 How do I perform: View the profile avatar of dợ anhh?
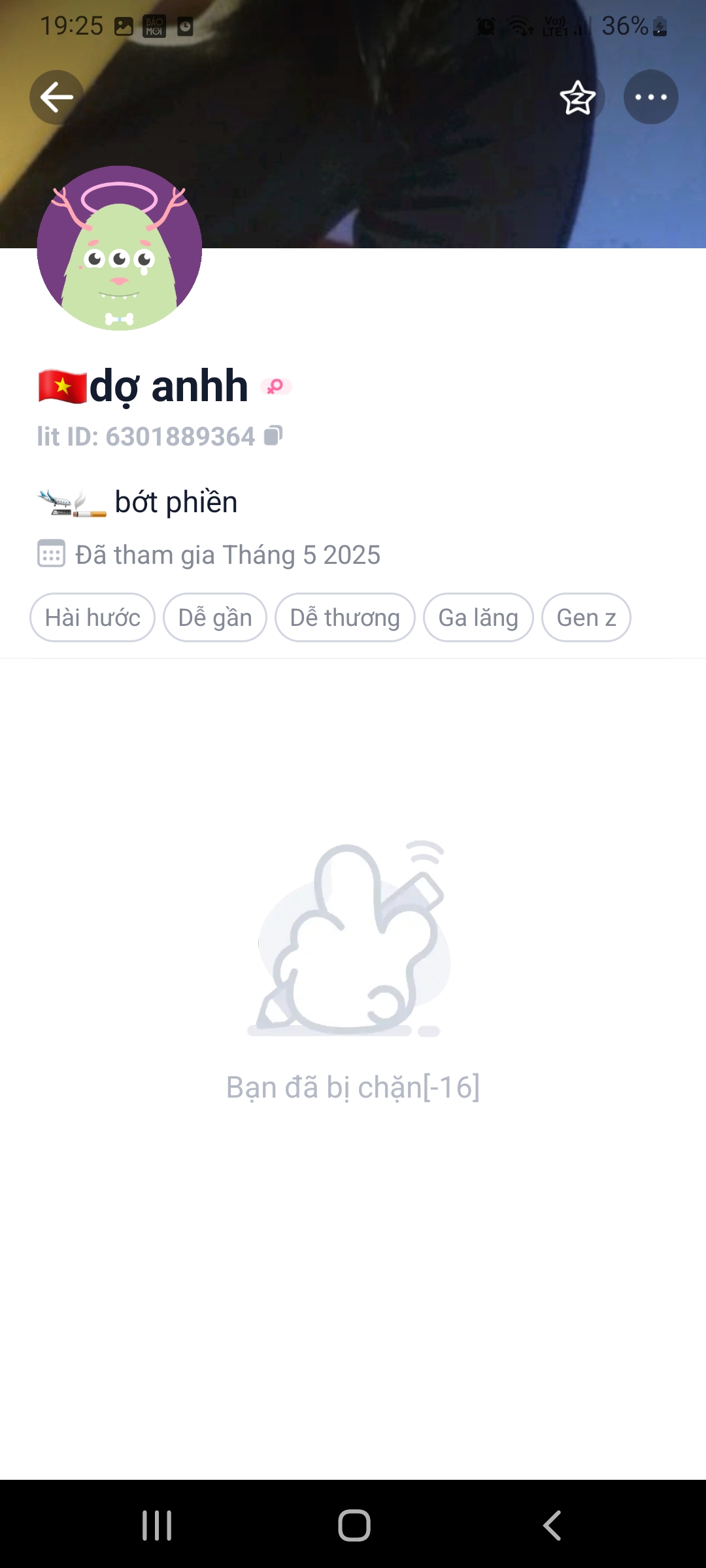click(120, 248)
